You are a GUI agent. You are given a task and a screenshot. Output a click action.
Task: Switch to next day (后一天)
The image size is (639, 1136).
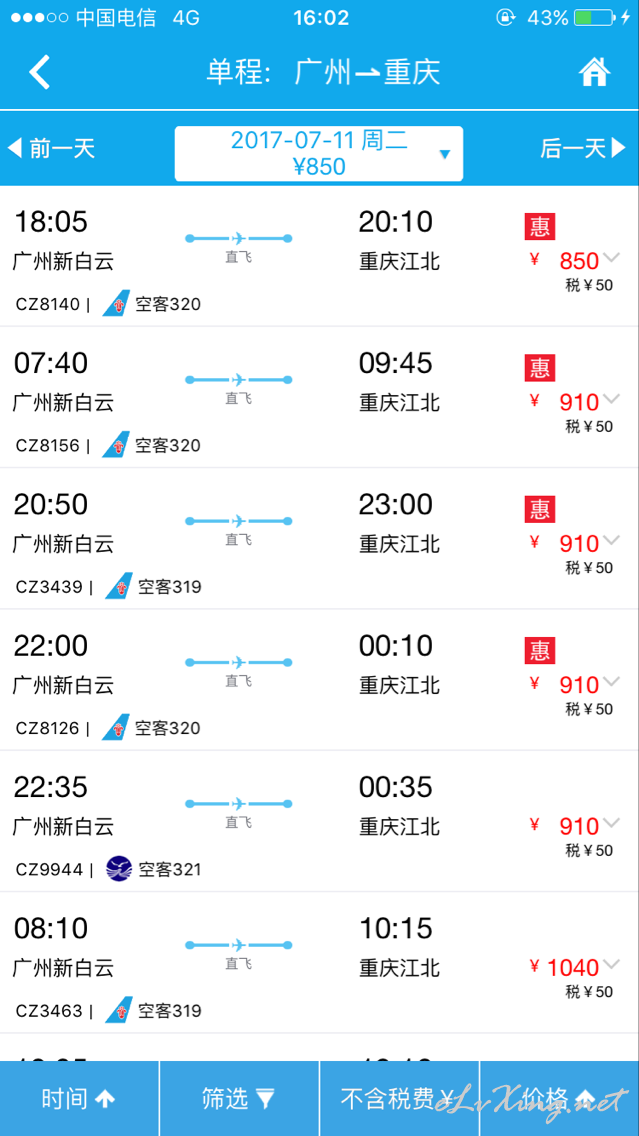click(582, 149)
